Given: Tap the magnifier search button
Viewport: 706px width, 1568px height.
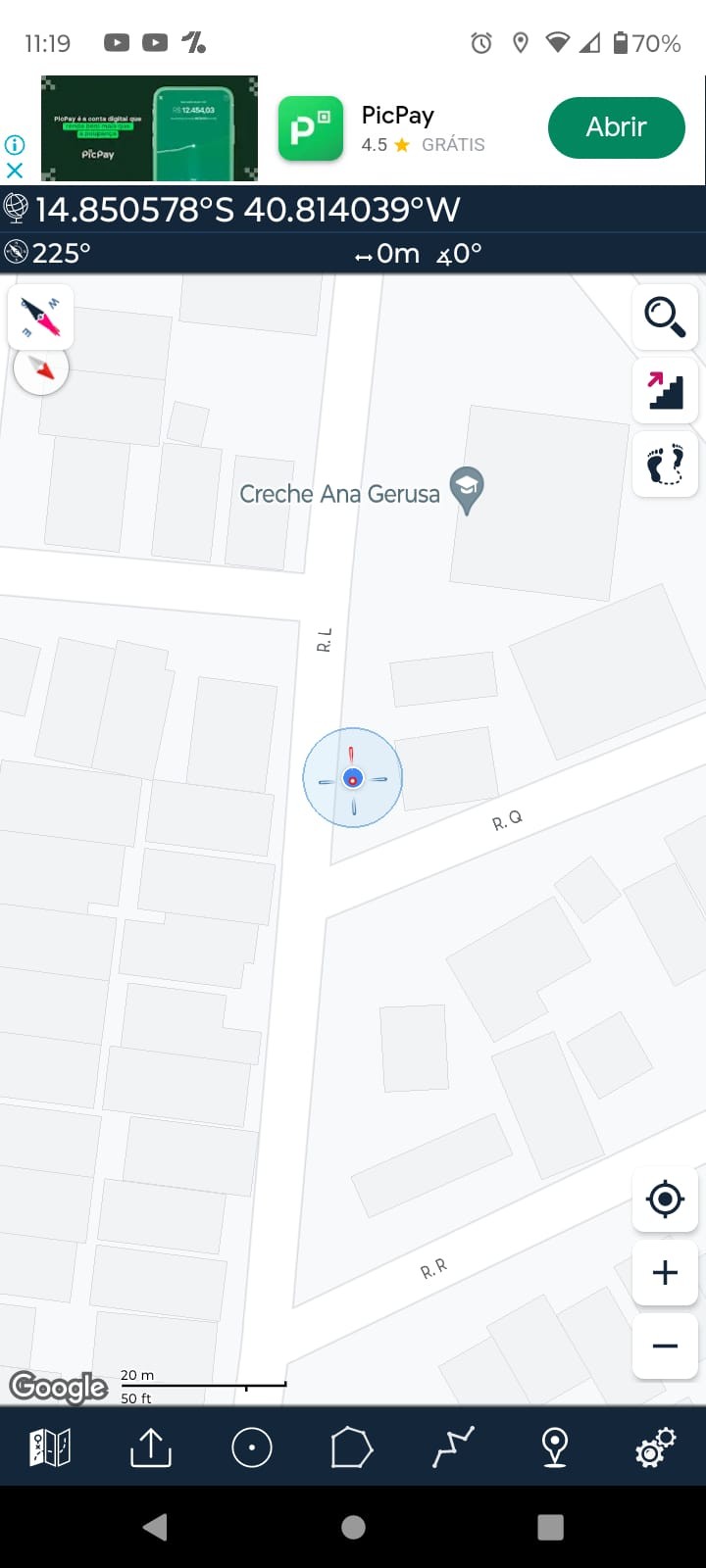Looking at the screenshot, I should coord(665,317).
